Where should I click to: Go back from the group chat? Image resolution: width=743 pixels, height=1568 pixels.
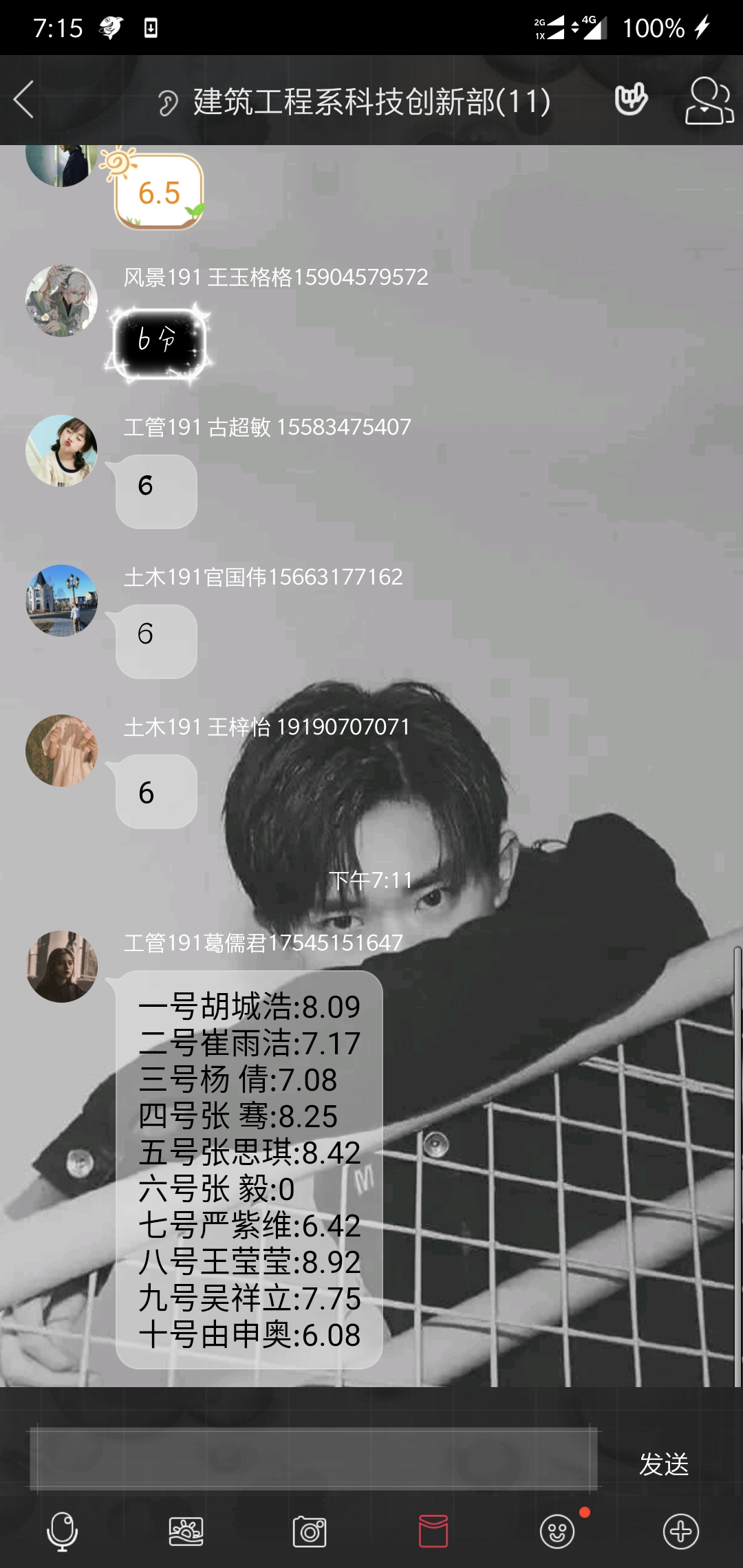[x=25, y=100]
